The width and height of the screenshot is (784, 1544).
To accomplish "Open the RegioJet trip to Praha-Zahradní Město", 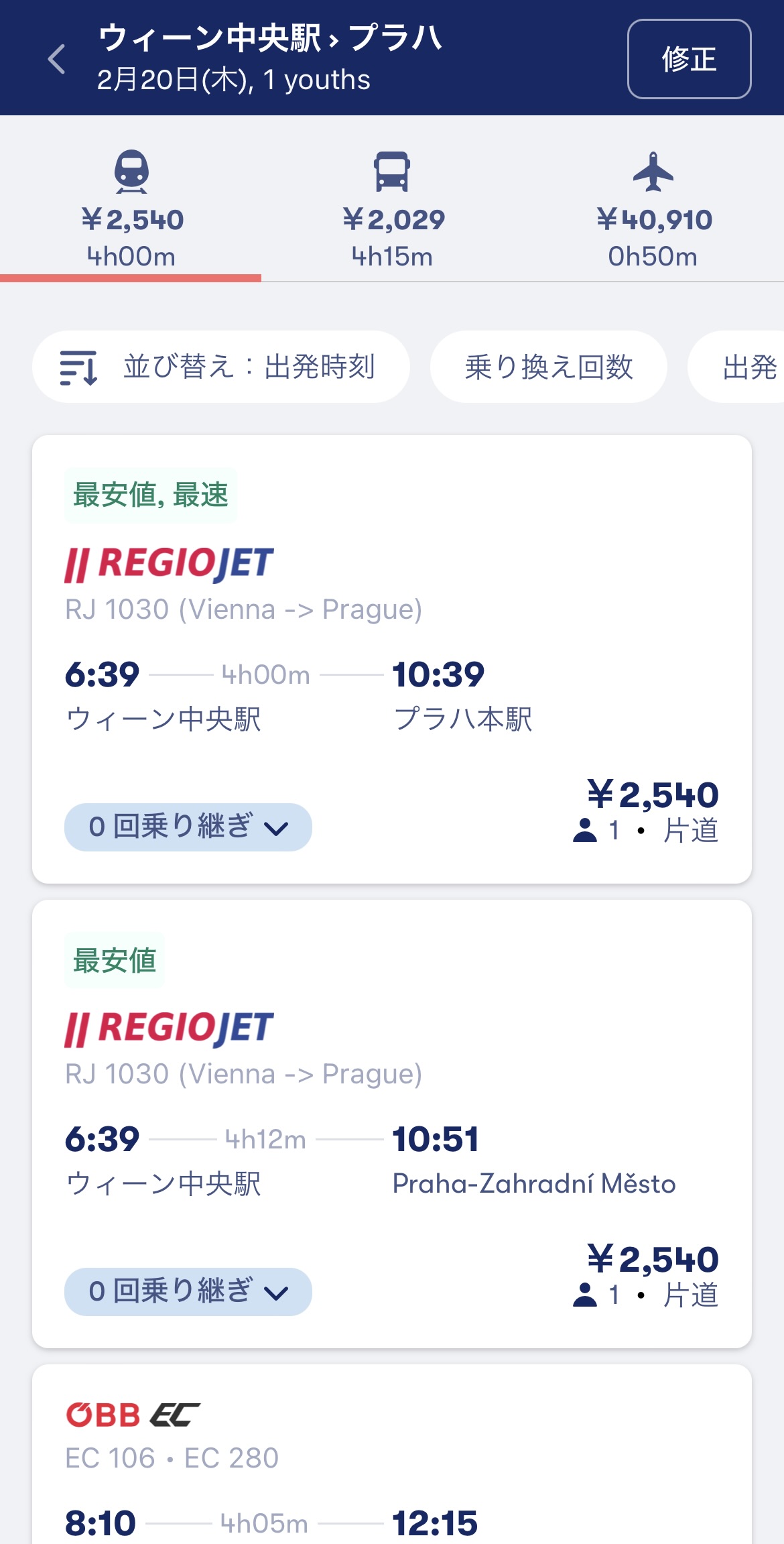I will [x=392, y=1124].
